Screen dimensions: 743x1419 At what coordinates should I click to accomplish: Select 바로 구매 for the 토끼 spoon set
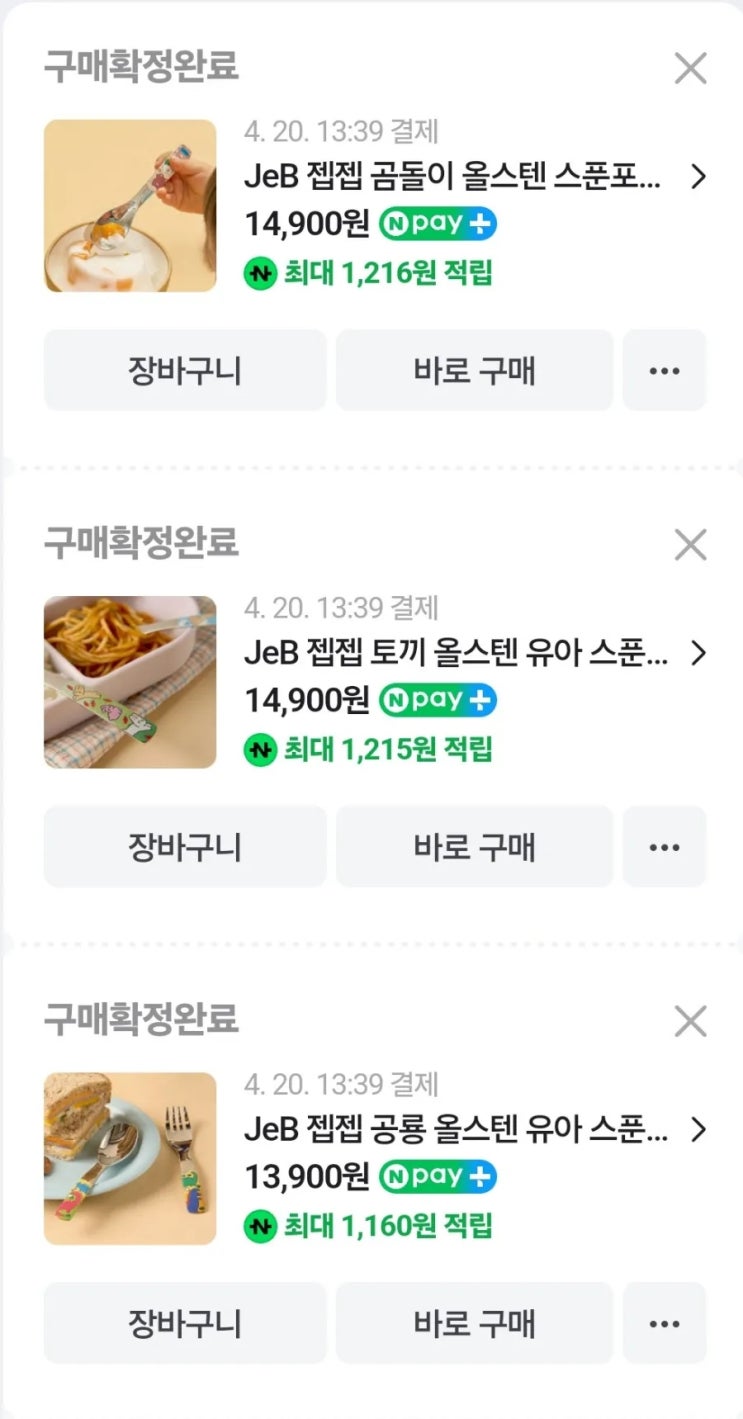(474, 847)
